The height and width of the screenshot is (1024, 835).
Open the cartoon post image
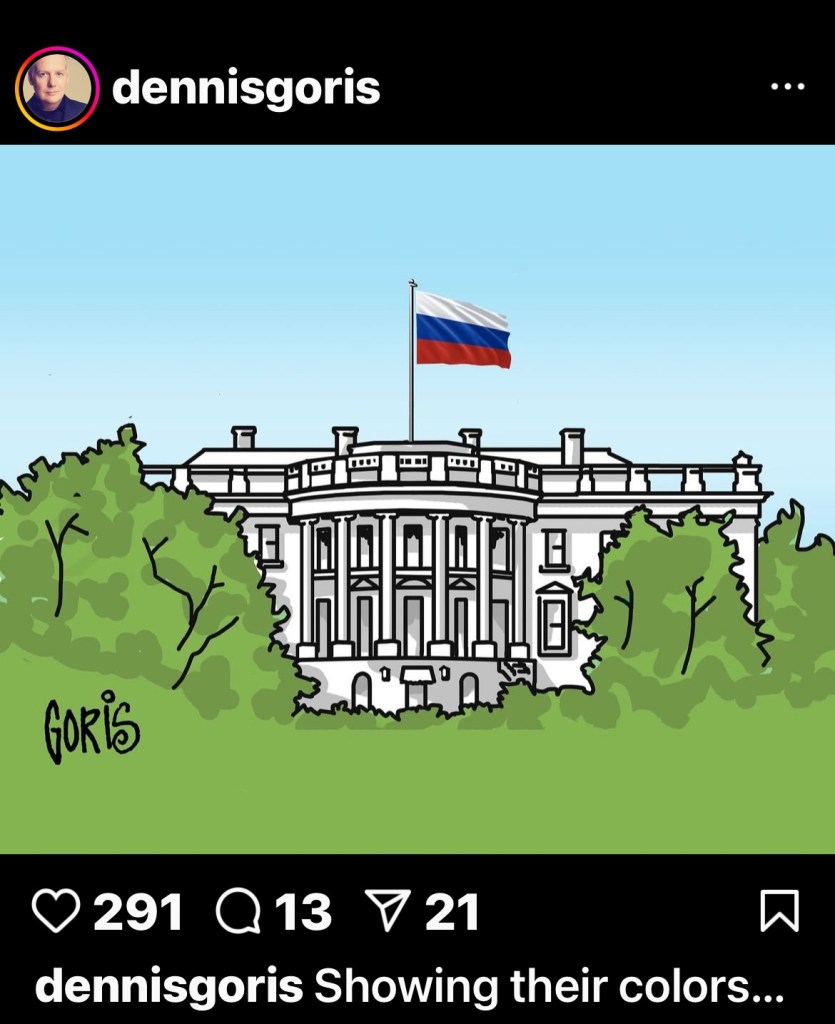pyautogui.click(x=417, y=500)
